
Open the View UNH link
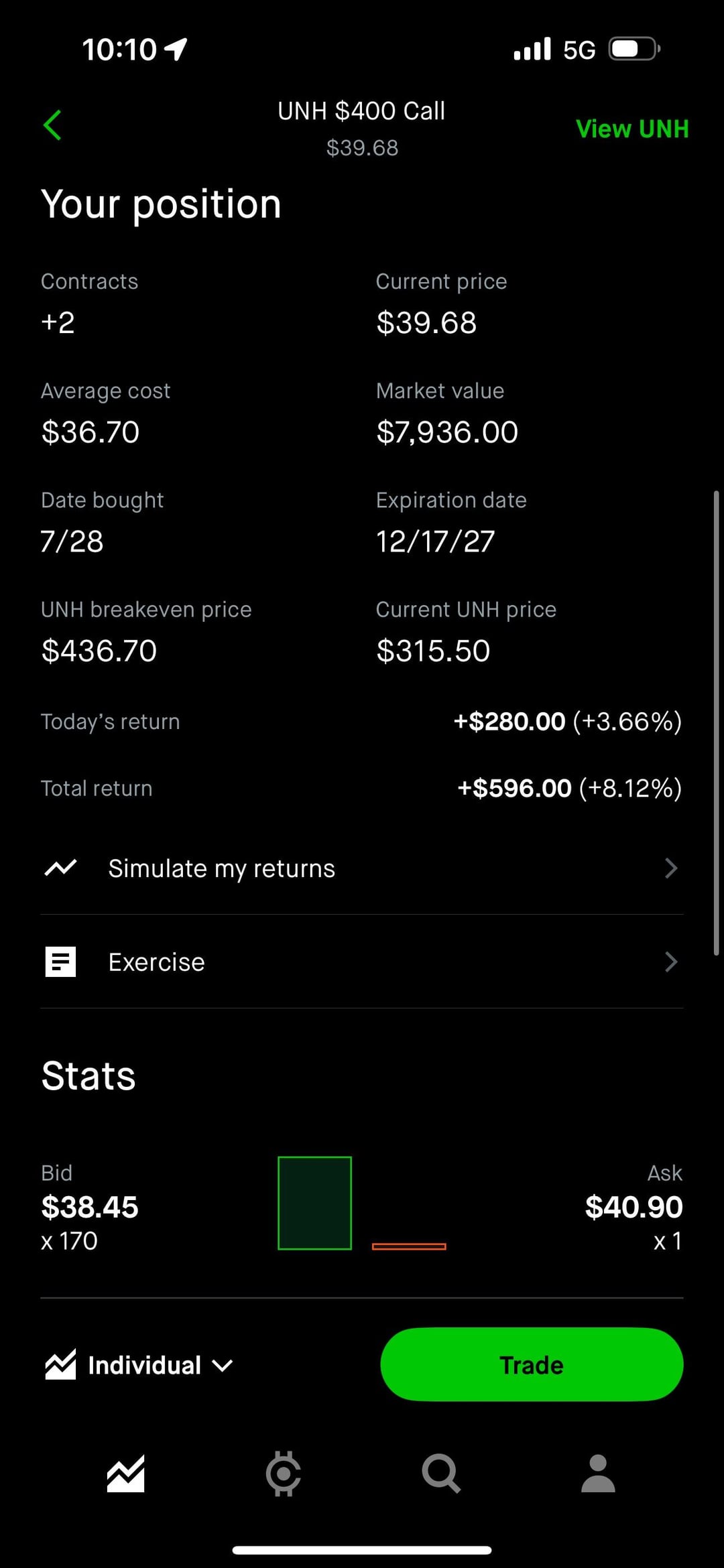(632, 129)
